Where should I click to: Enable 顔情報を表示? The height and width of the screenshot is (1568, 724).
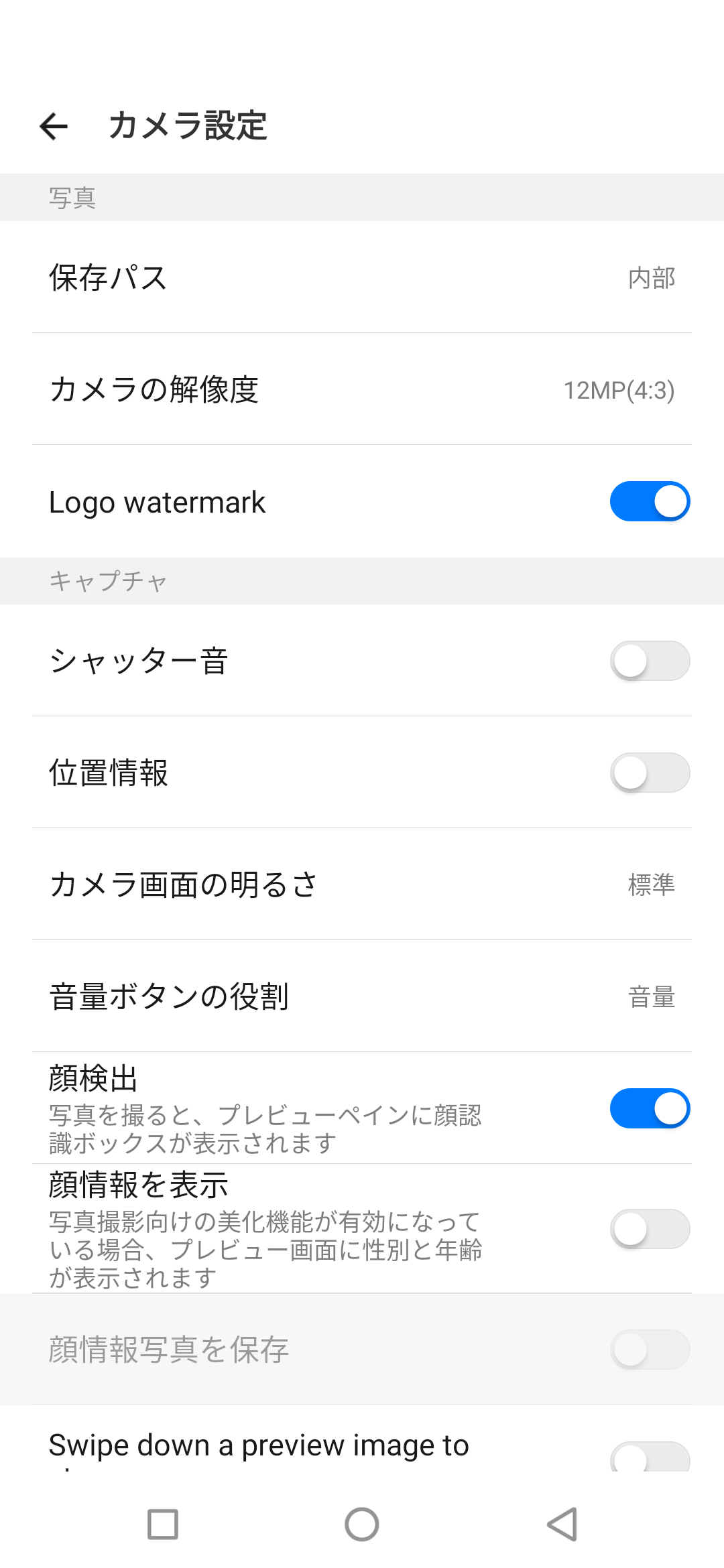tap(650, 1229)
